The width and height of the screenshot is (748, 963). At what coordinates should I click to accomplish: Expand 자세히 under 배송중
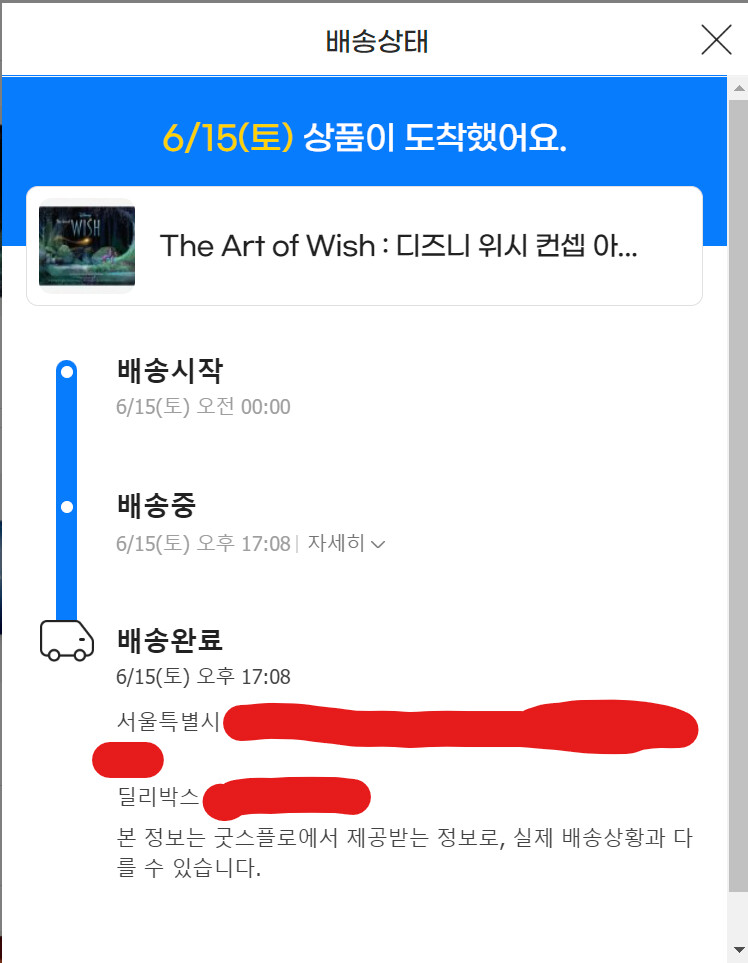click(346, 543)
